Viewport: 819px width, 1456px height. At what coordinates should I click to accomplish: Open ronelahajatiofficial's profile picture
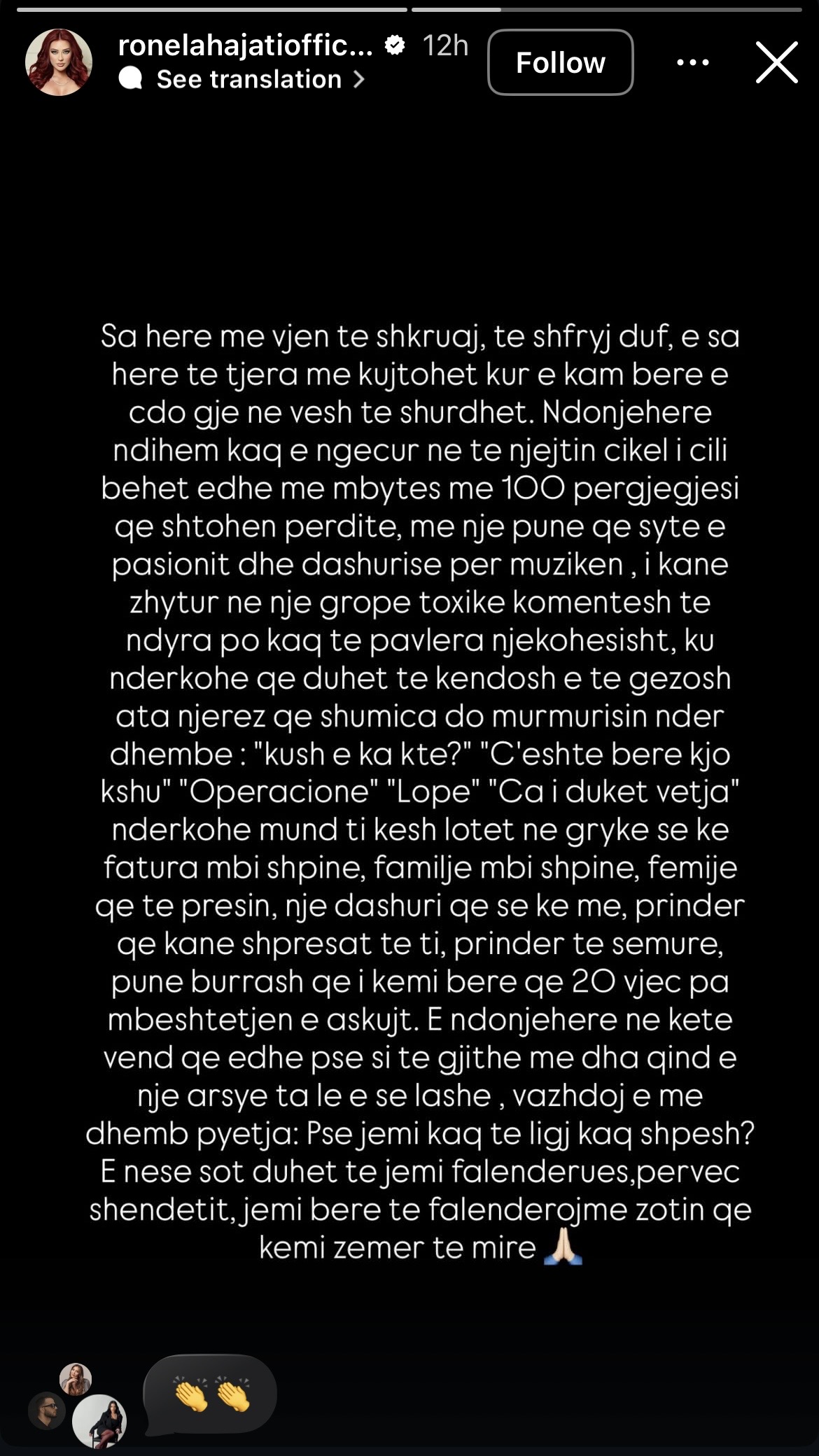(x=59, y=62)
